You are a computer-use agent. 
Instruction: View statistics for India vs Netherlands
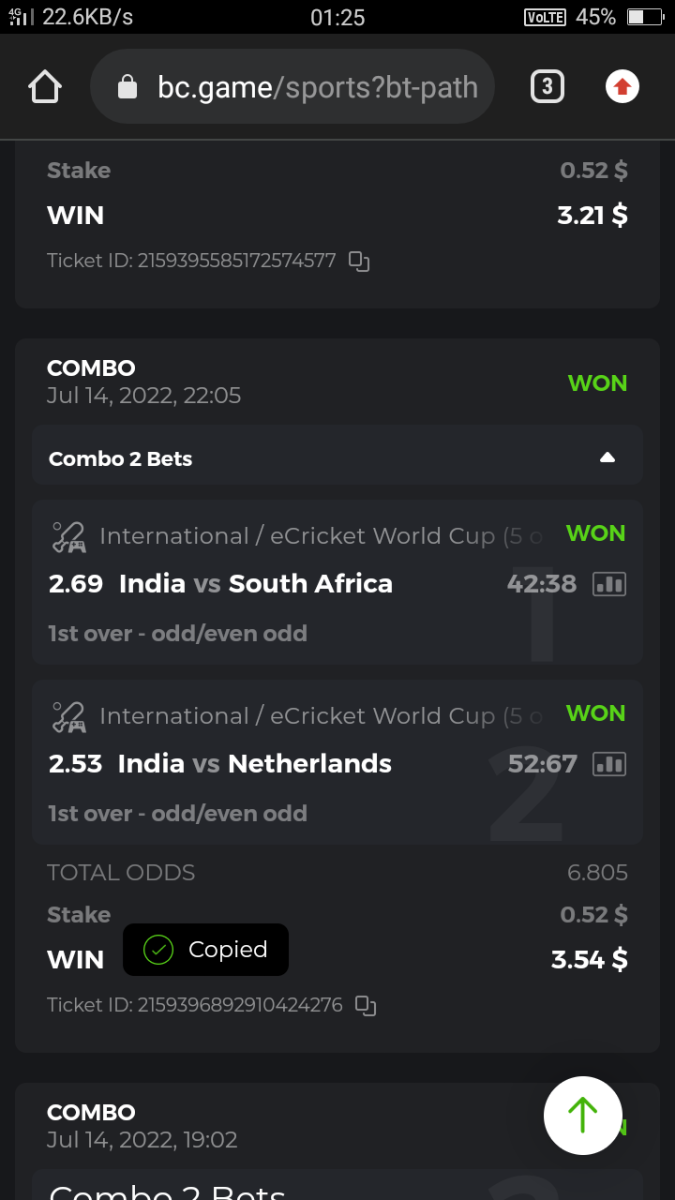[x=609, y=764]
